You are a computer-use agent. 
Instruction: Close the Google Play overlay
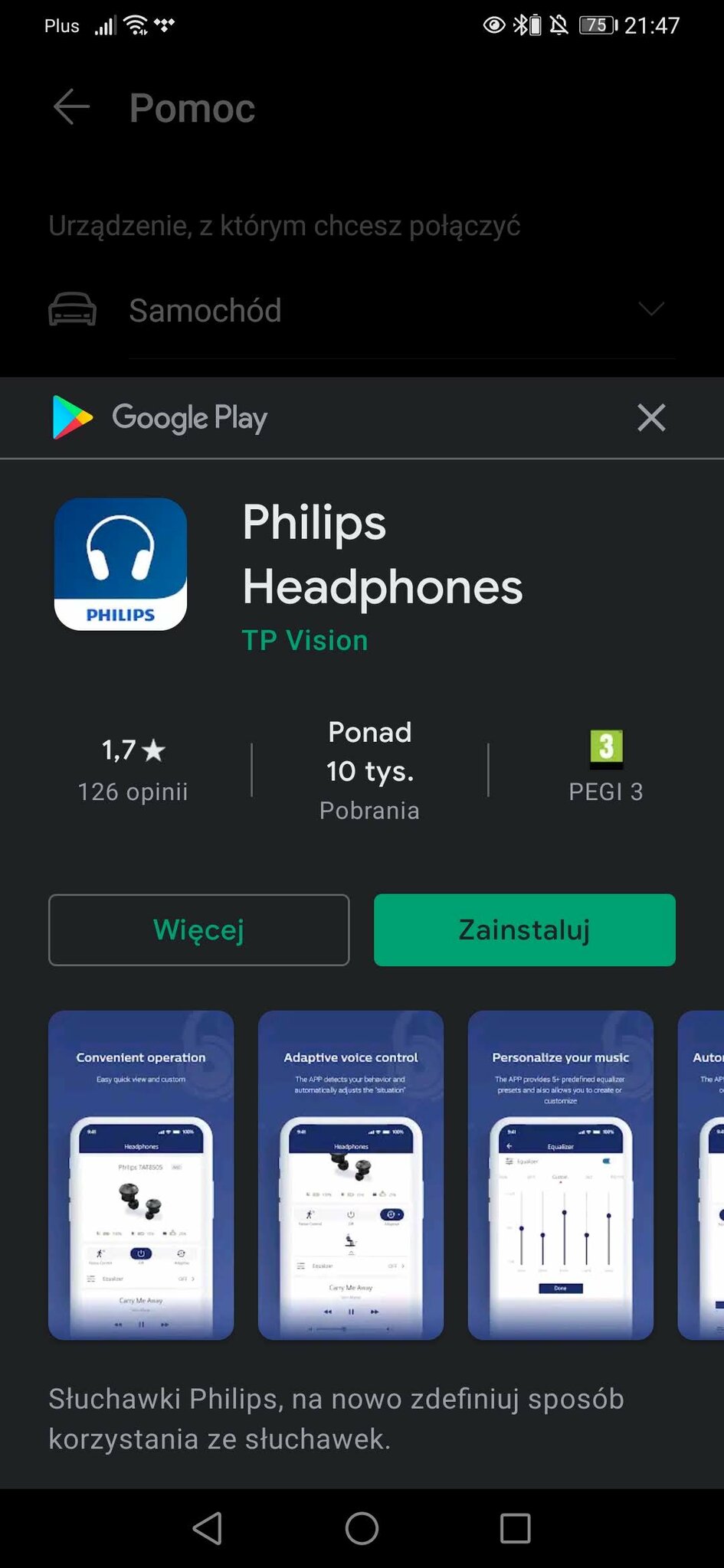tap(651, 418)
